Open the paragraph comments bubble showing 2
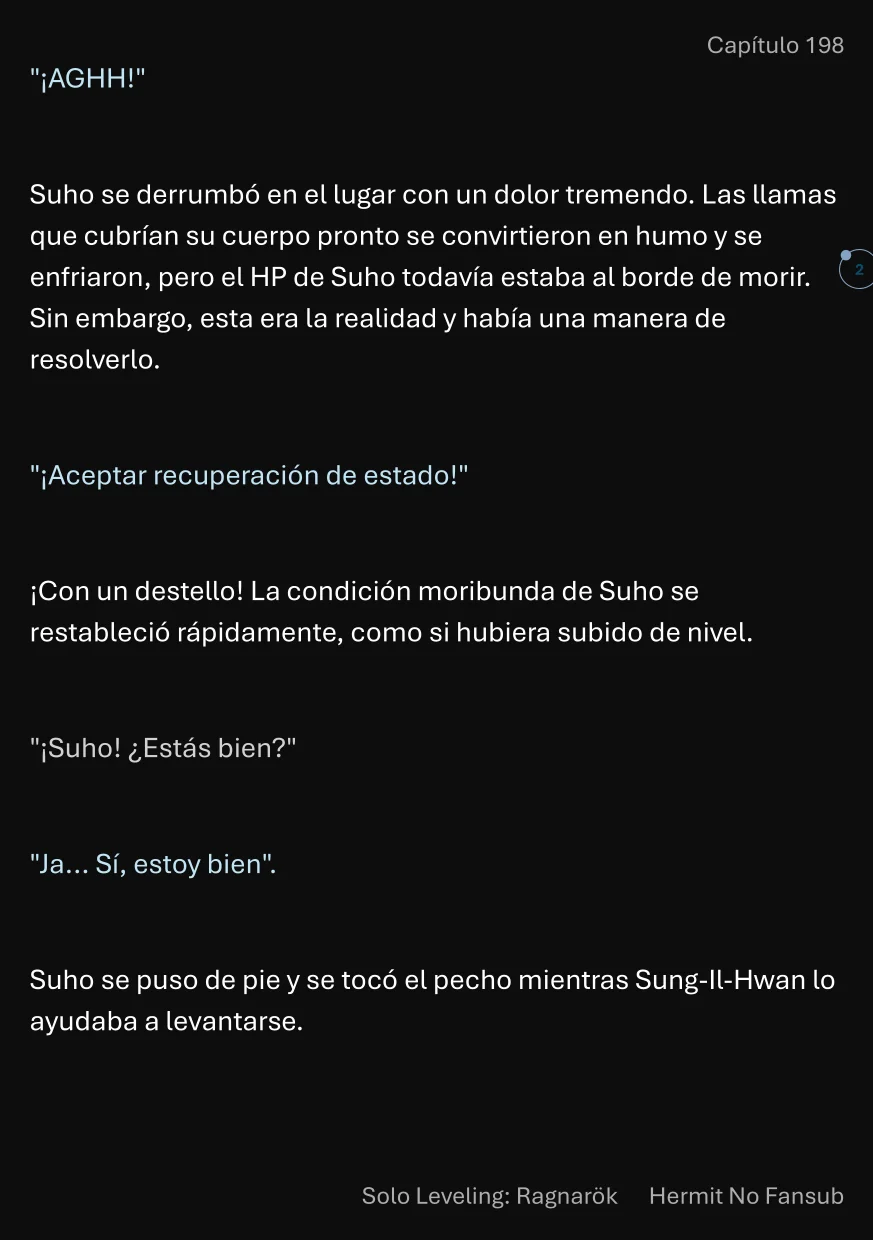 pyautogui.click(x=857, y=270)
